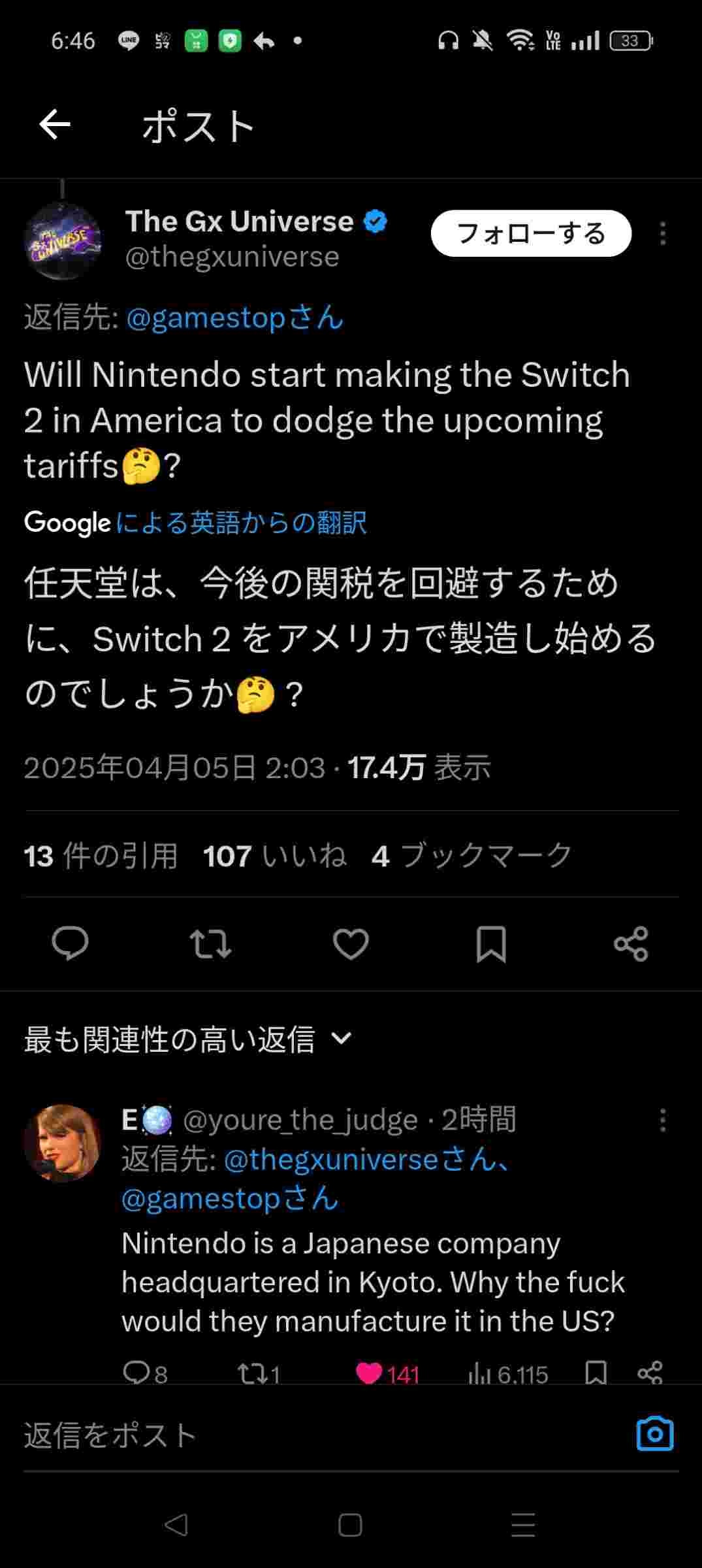Open @youre_the_judge profile picture

click(x=63, y=1143)
